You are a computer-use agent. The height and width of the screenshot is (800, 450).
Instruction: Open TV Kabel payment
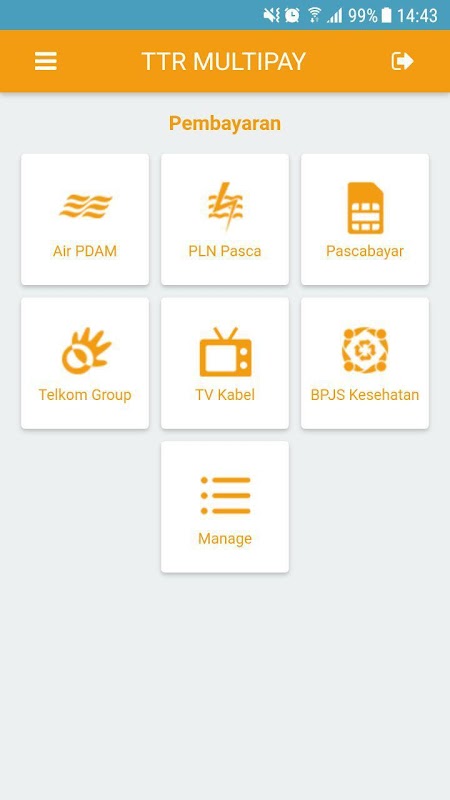[225, 363]
